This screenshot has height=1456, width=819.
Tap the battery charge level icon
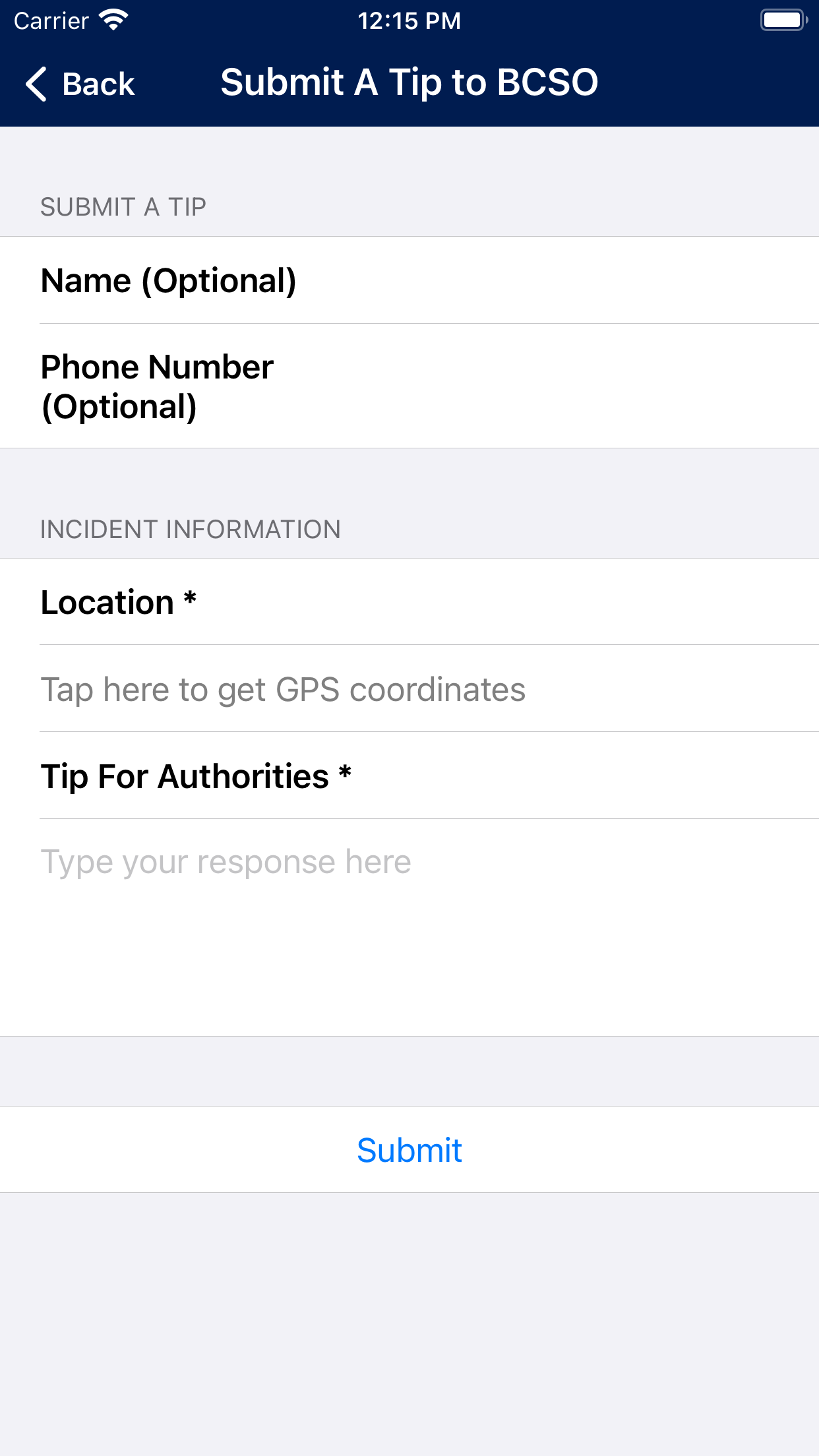tap(782, 20)
